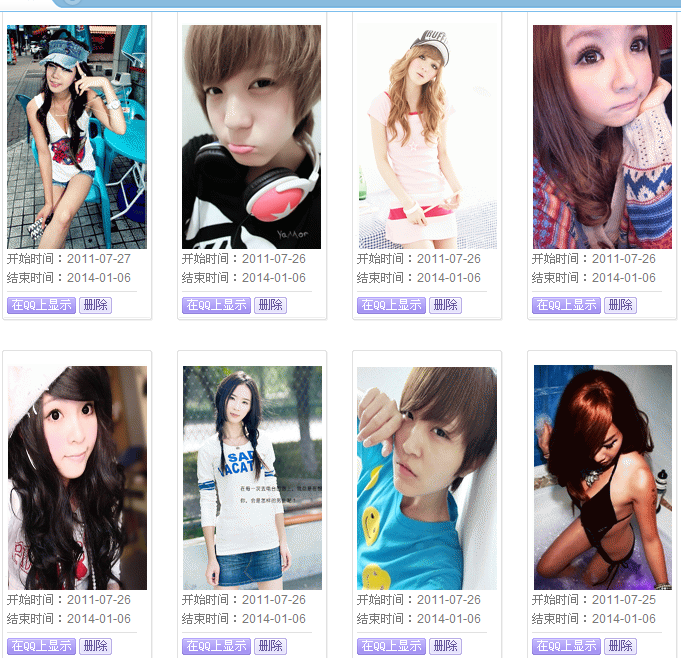View the denim cap girl photo
Image resolution: width=681 pixels, height=658 pixels.
pyautogui.click(x=76, y=137)
